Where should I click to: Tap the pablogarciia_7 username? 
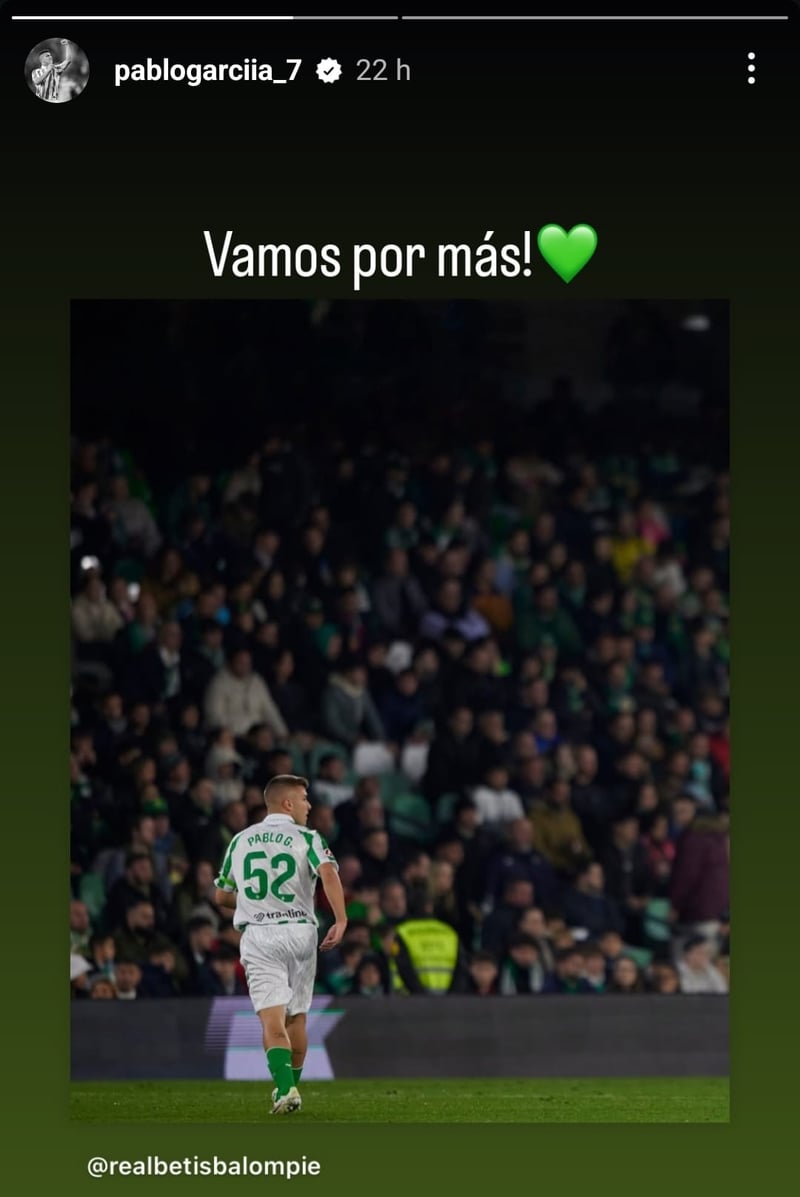point(208,70)
